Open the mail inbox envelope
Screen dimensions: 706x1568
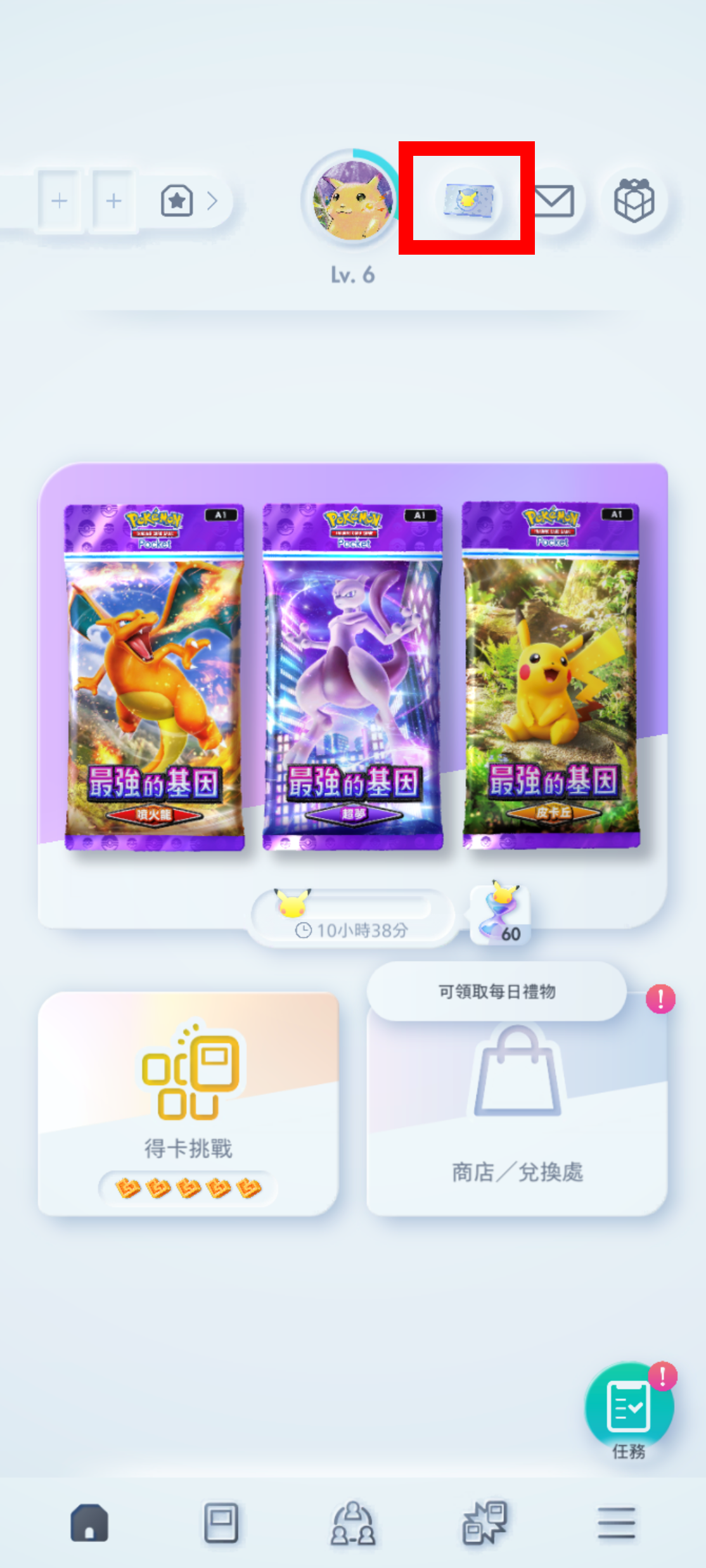coord(554,201)
